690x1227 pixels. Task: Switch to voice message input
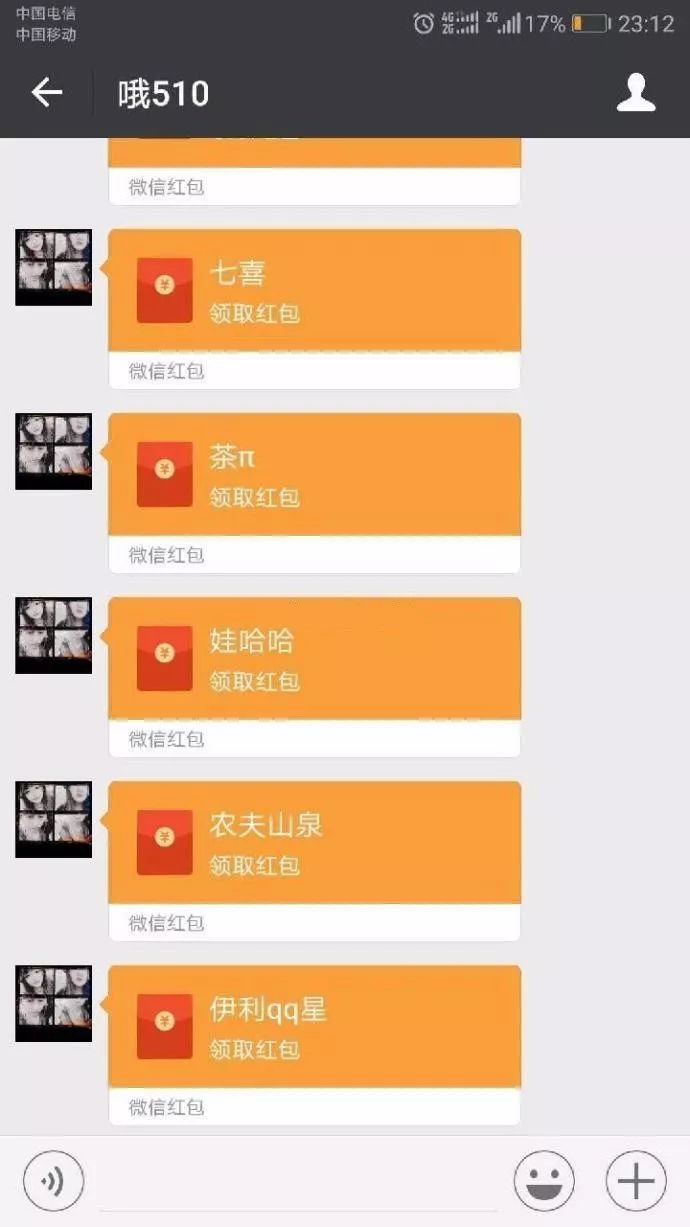(53, 1181)
